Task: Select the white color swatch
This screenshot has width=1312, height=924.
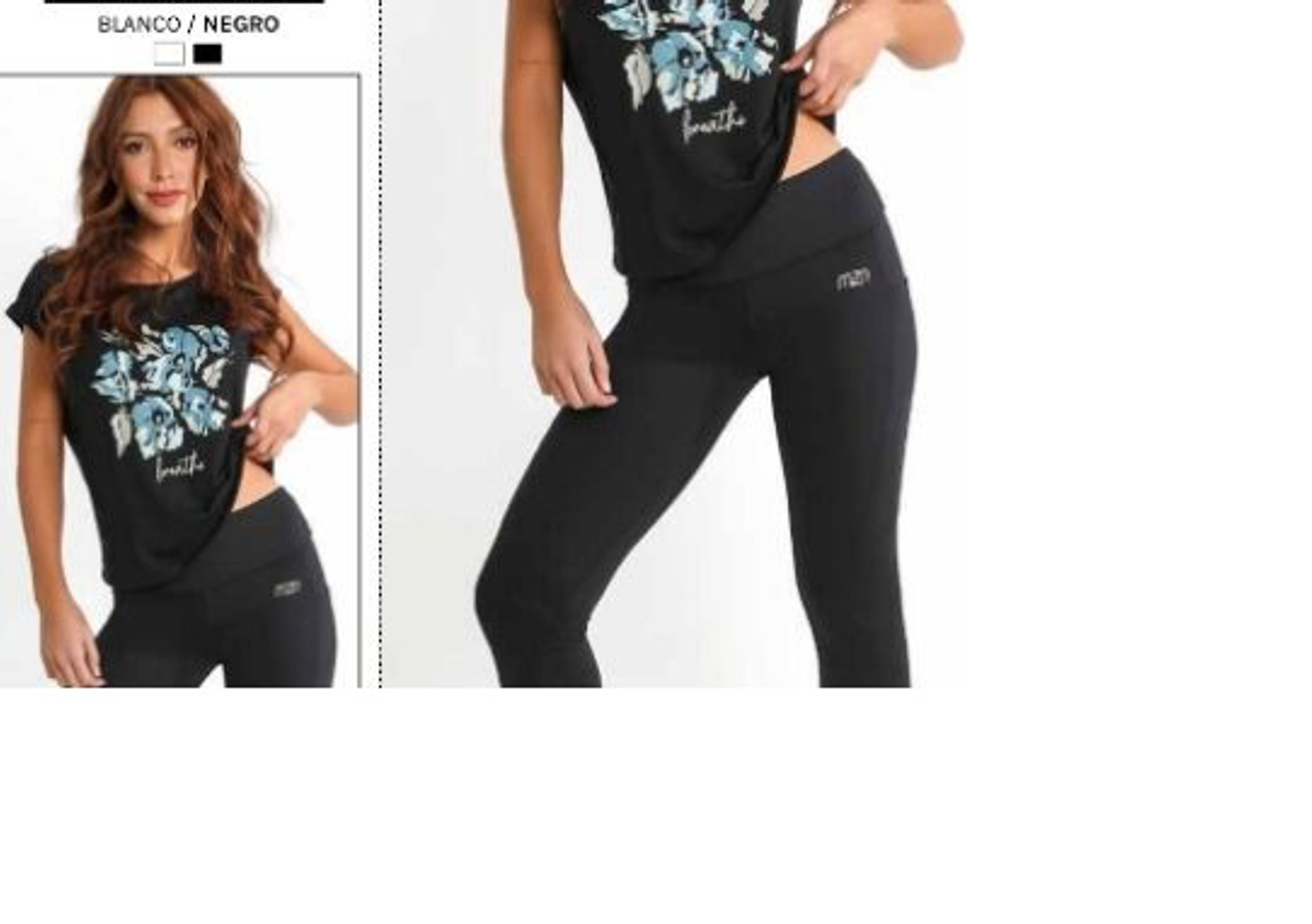Action: (169, 54)
